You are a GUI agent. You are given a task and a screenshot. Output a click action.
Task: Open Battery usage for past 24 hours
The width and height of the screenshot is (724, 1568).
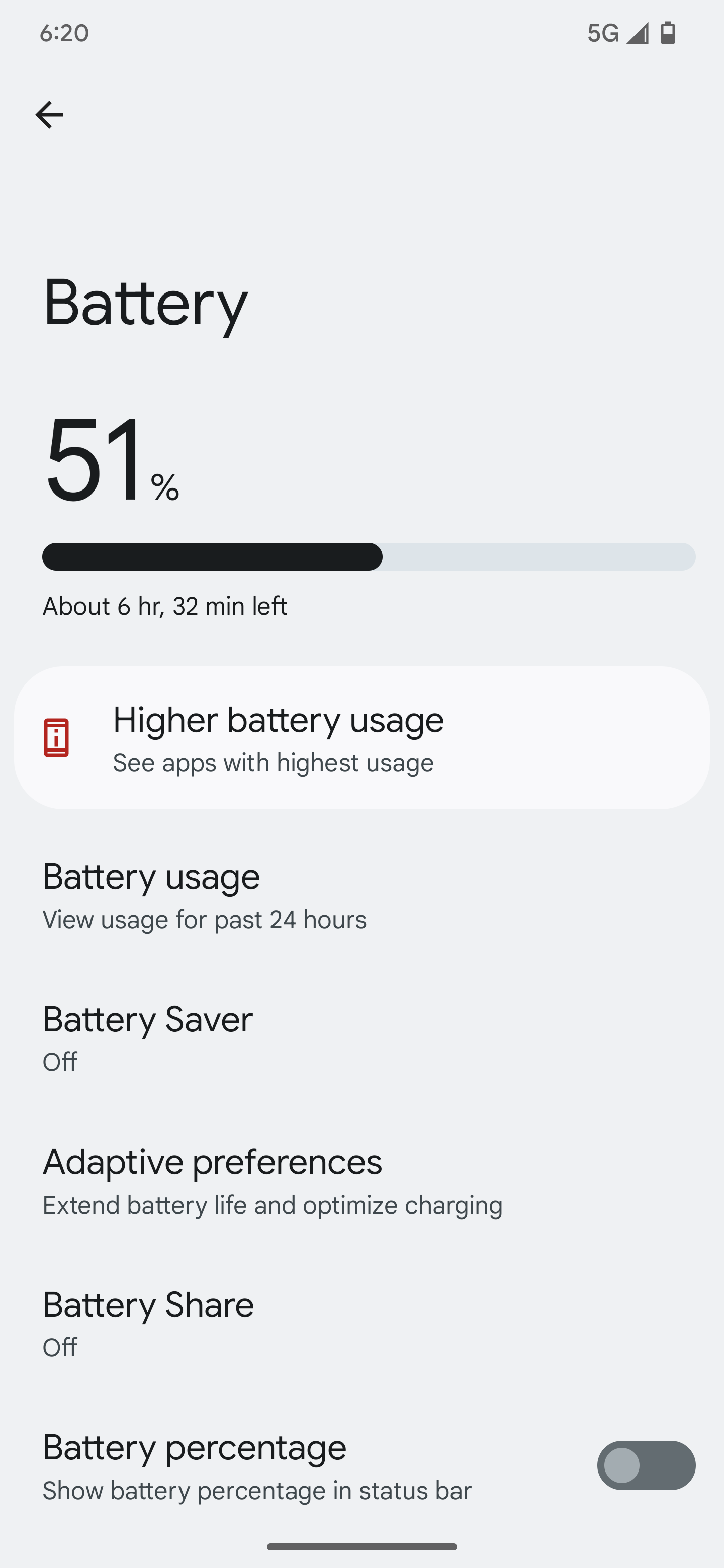(361, 896)
